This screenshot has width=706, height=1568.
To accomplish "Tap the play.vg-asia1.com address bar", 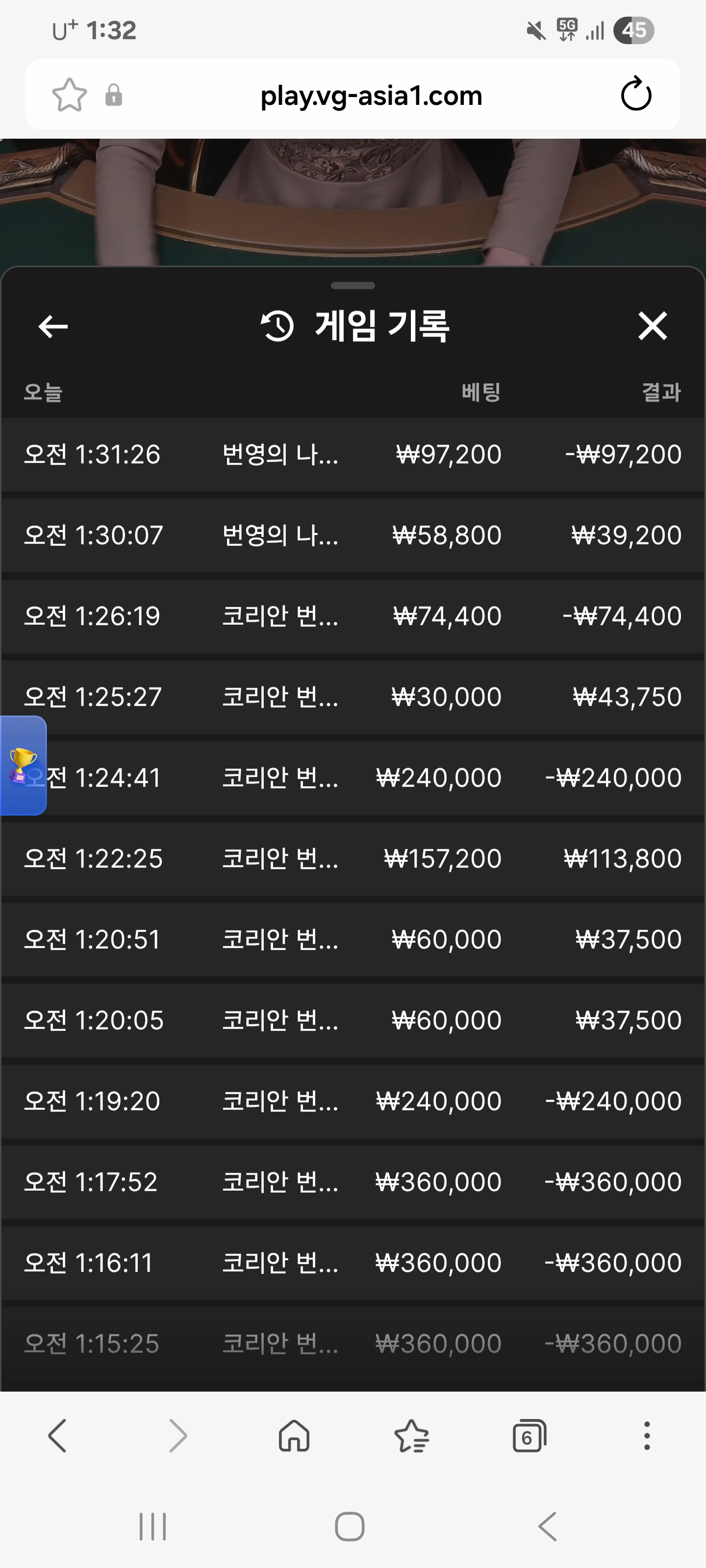I will [x=370, y=96].
